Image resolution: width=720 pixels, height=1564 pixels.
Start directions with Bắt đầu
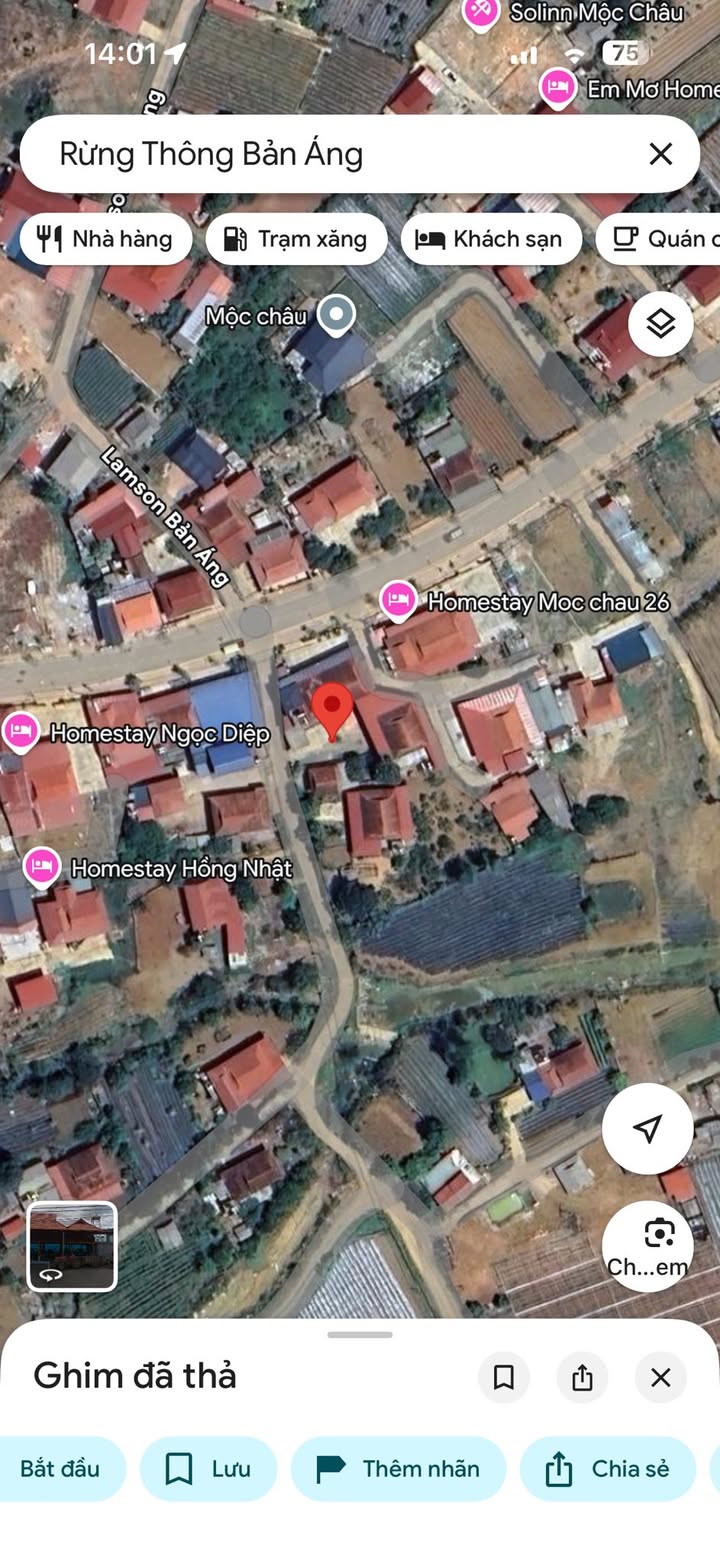coord(60,1469)
